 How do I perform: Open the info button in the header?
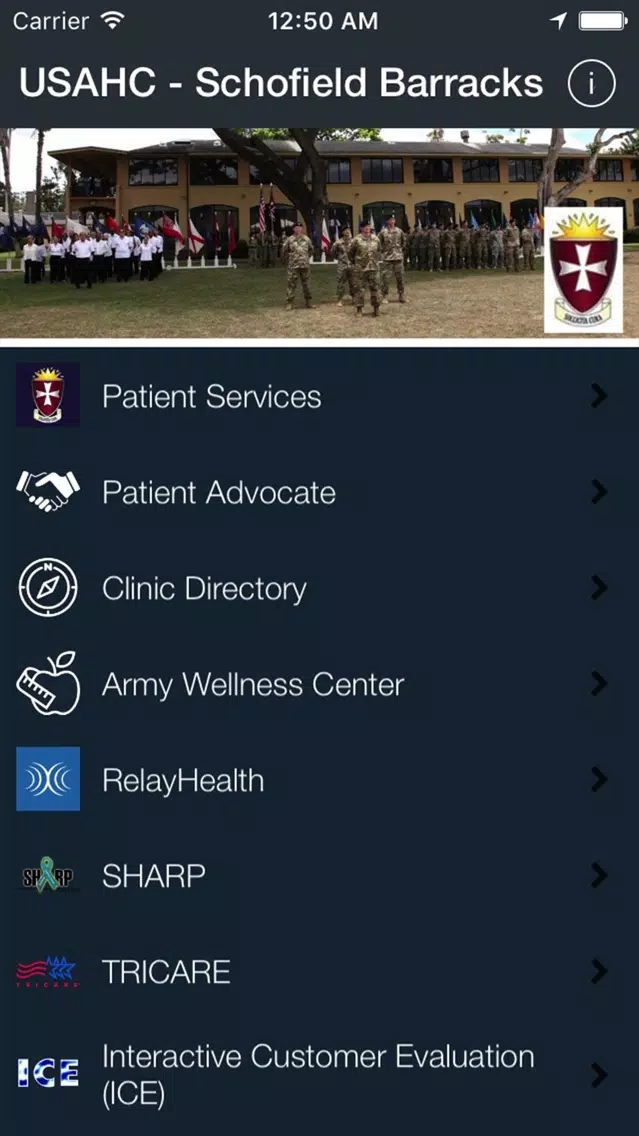point(591,84)
